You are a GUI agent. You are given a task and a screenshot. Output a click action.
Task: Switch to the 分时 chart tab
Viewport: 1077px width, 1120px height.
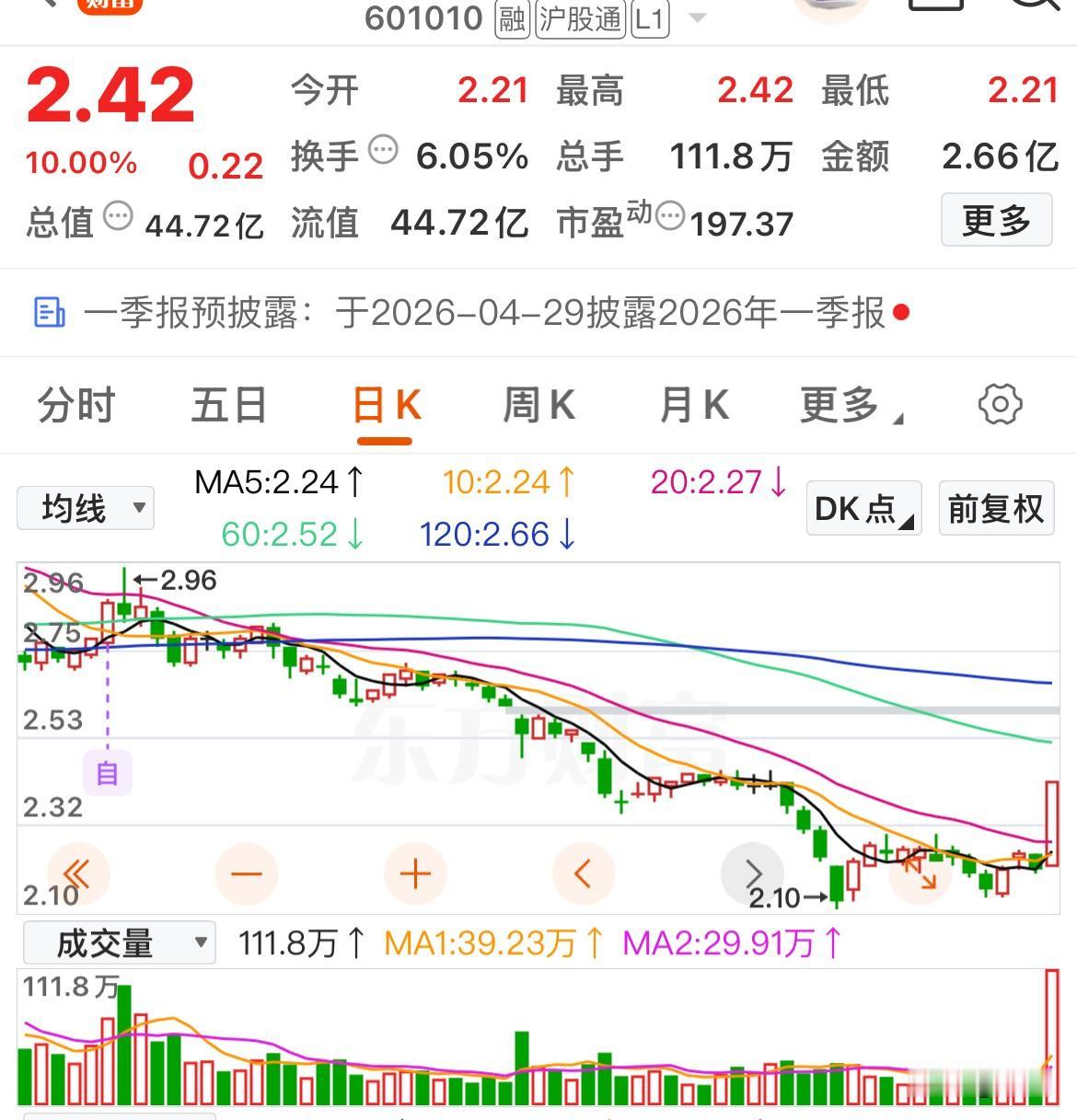[76, 405]
